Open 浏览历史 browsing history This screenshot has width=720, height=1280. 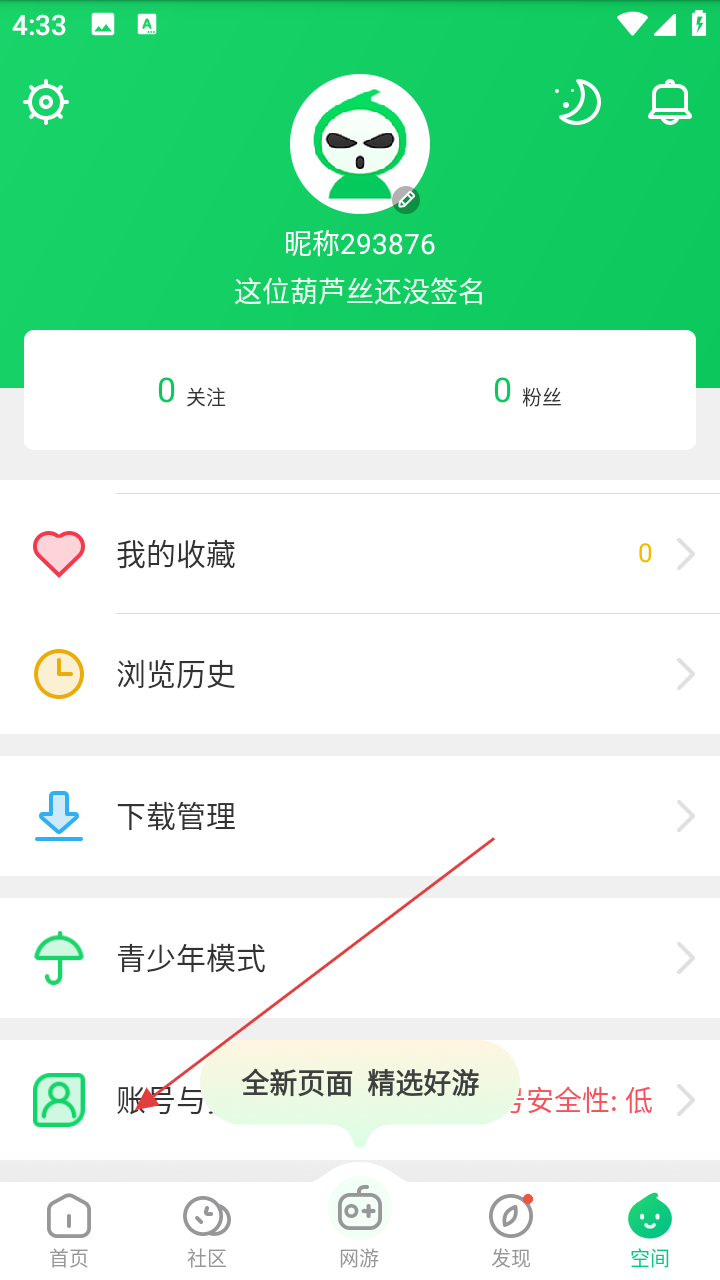(360, 674)
